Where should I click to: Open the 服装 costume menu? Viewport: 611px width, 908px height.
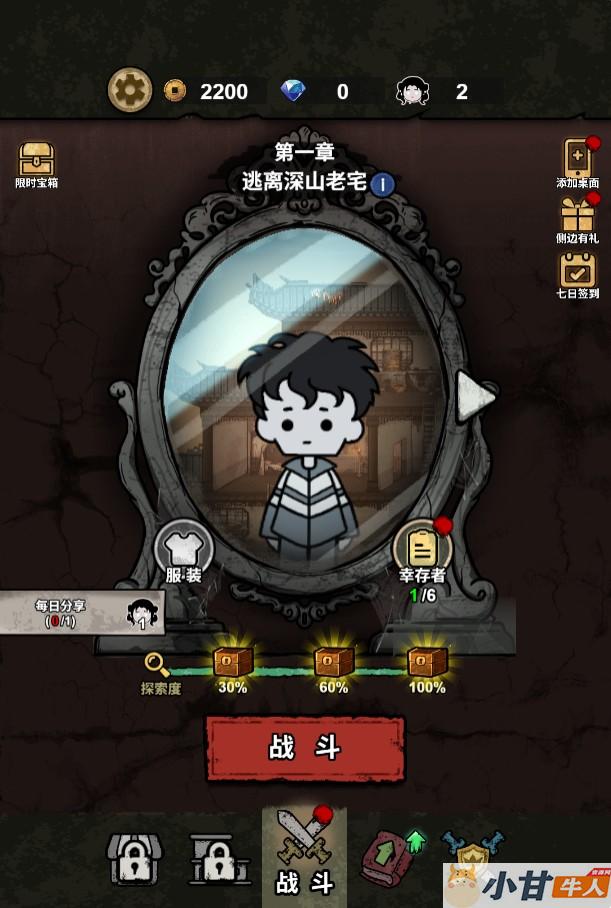click(x=183, y=551)
